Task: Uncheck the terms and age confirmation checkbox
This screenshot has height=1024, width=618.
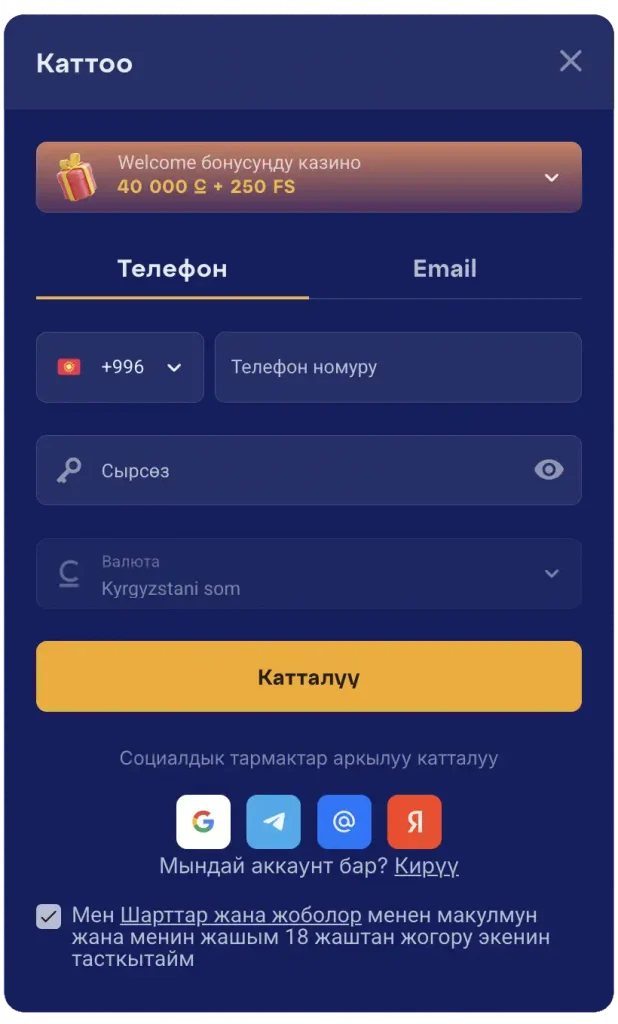Action: point(48,916)
